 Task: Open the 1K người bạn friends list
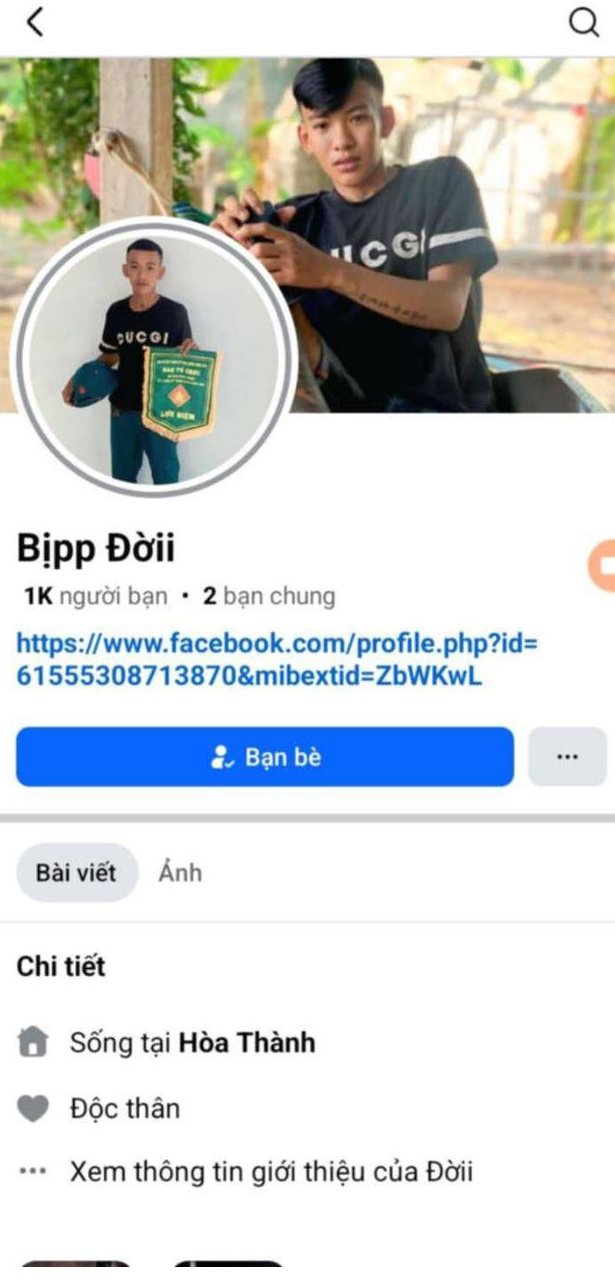click(x=96, y=597)
